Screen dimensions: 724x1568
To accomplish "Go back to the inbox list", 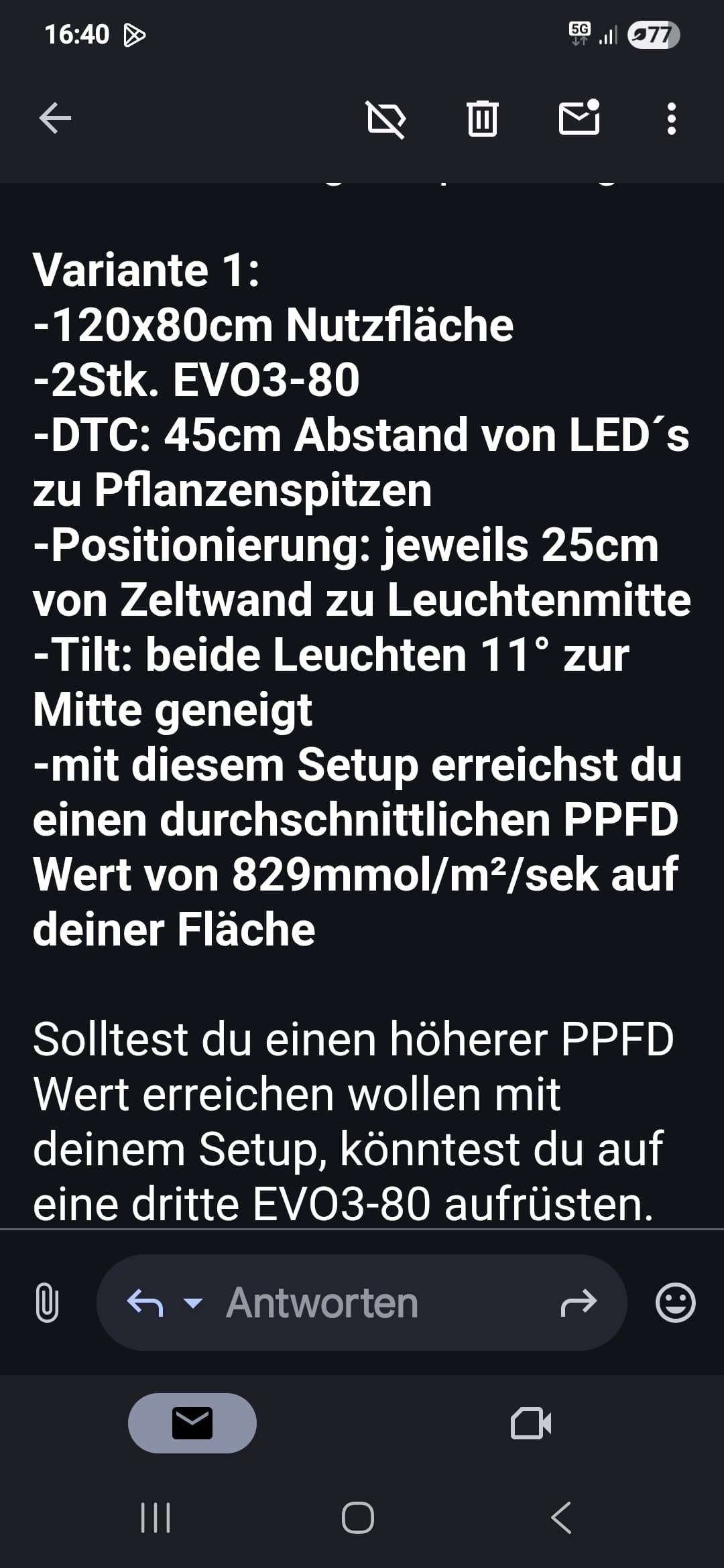I will [55, 119].
